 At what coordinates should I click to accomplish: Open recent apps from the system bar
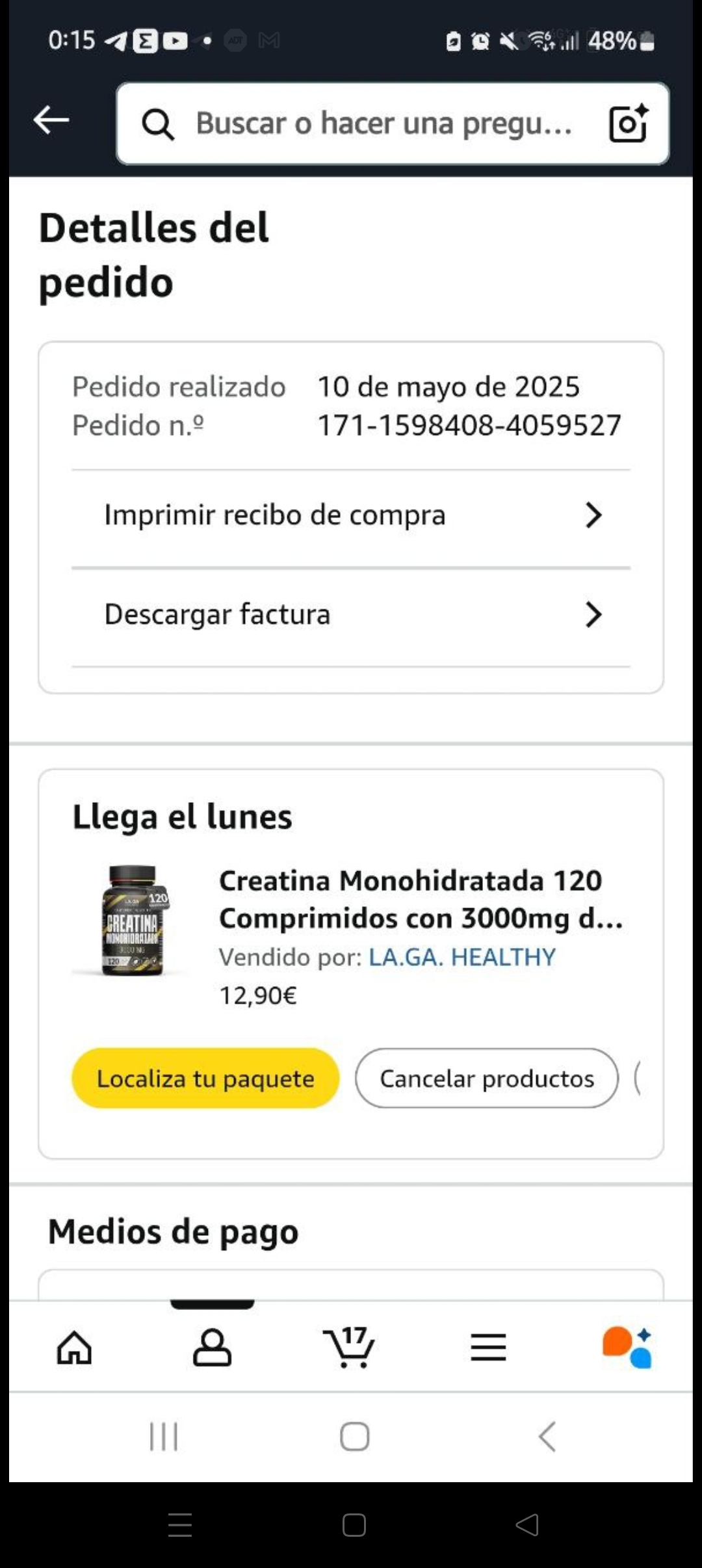164,1436
